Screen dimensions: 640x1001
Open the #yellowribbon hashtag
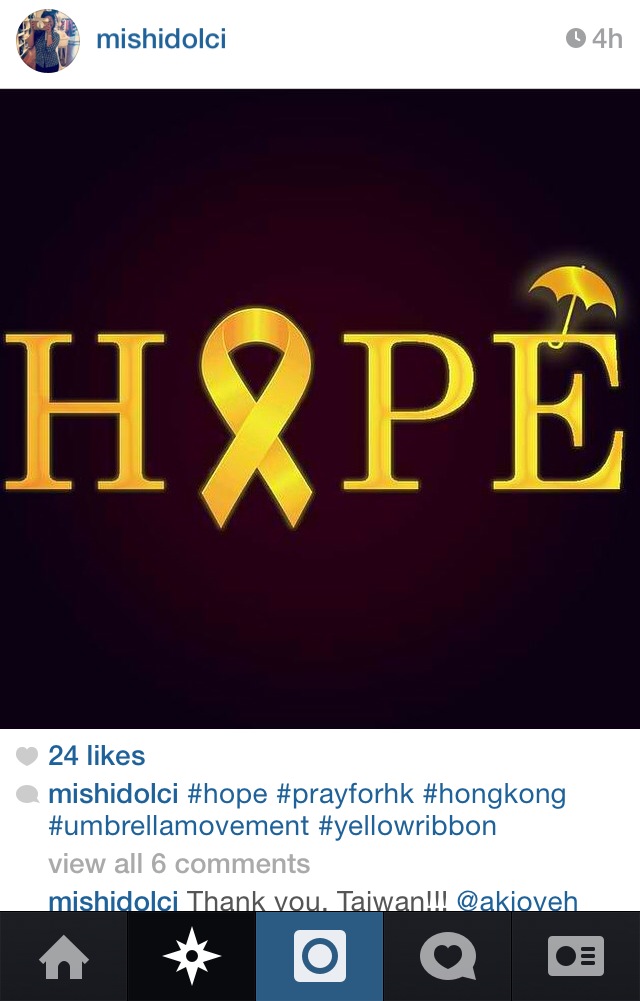click(407, 827)
